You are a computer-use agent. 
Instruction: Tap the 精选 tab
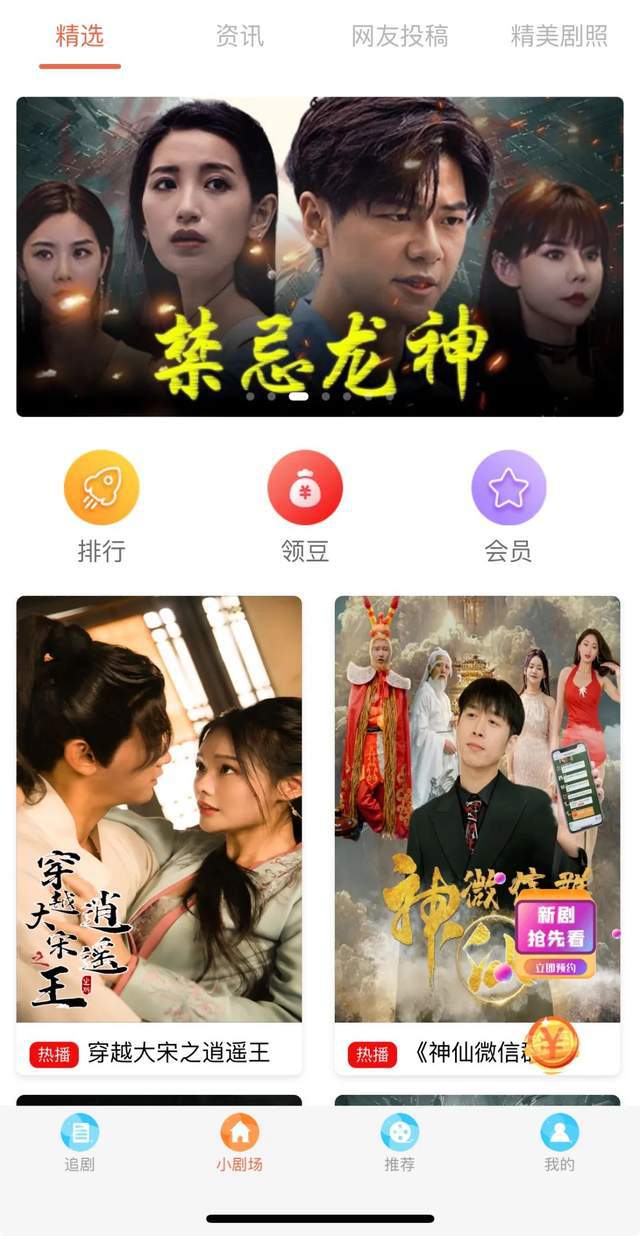point(80,37)
